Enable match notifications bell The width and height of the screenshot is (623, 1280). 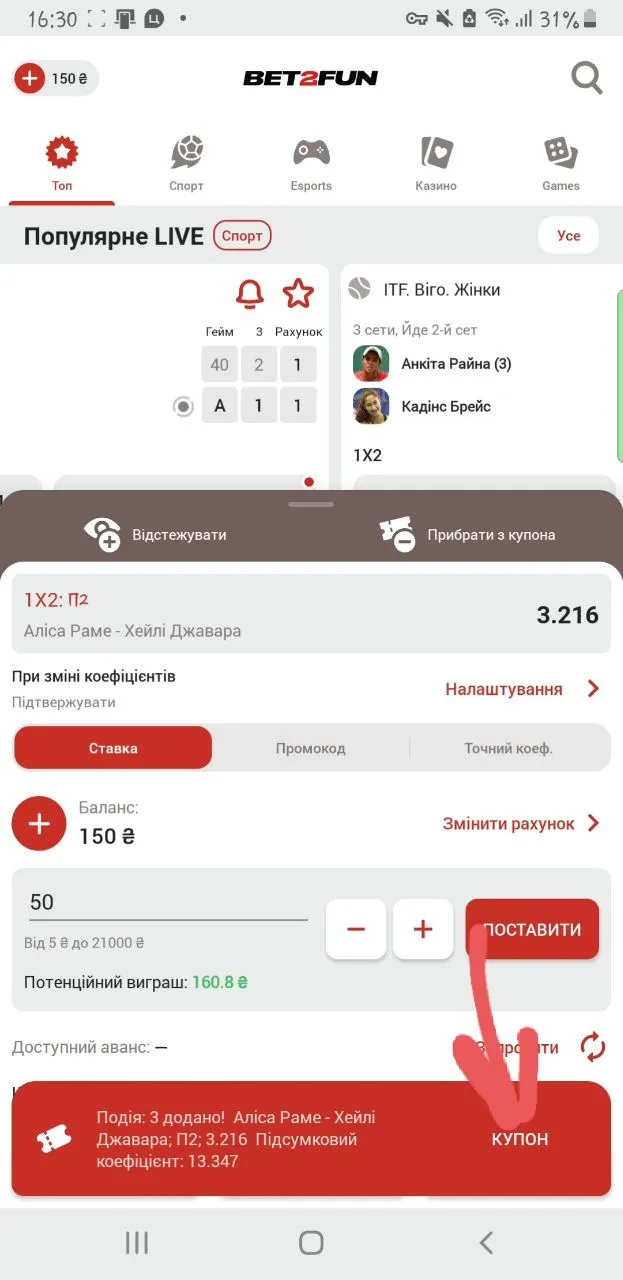pyautogui.click(x=249, y=294)
